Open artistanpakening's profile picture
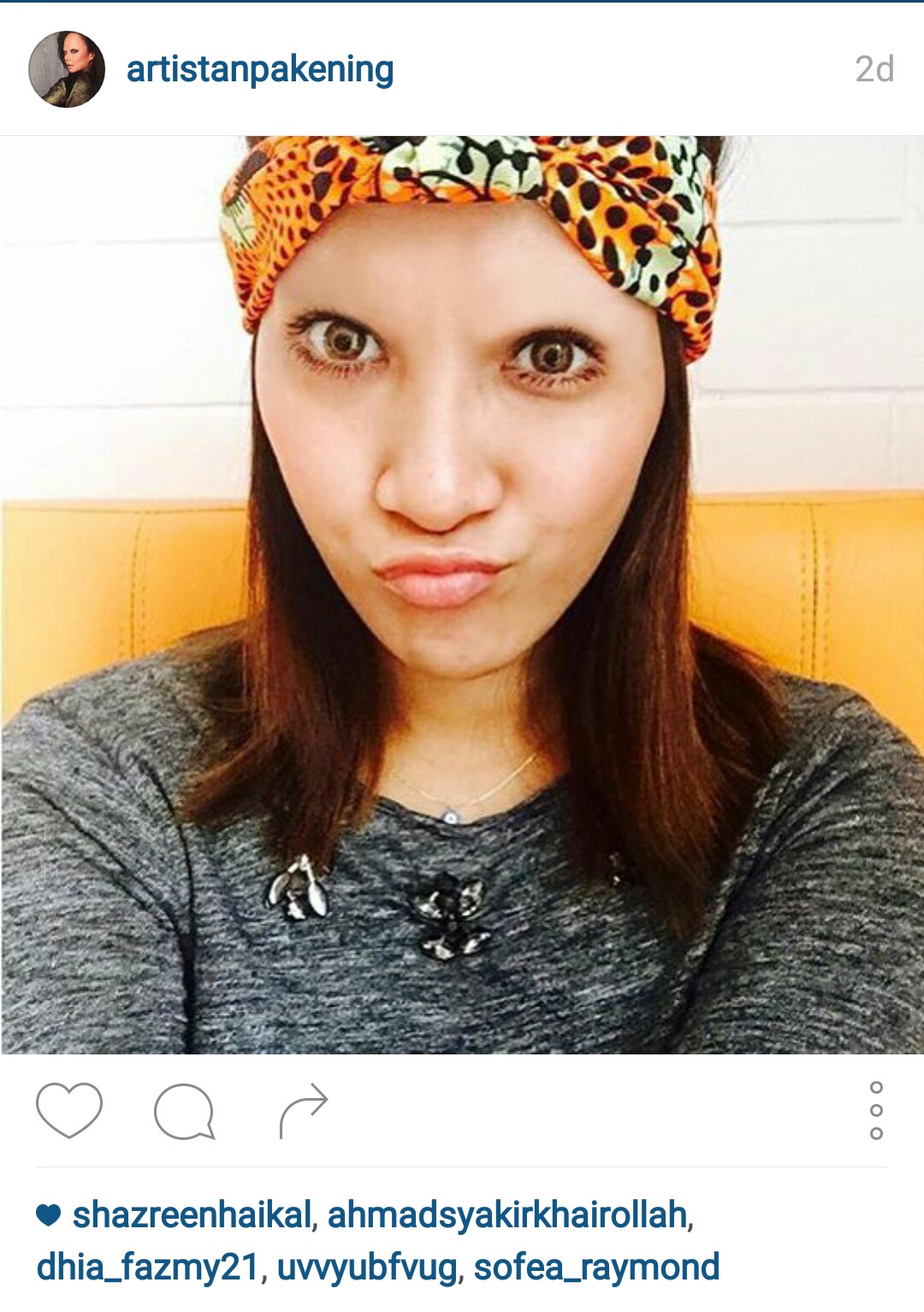 67,69
